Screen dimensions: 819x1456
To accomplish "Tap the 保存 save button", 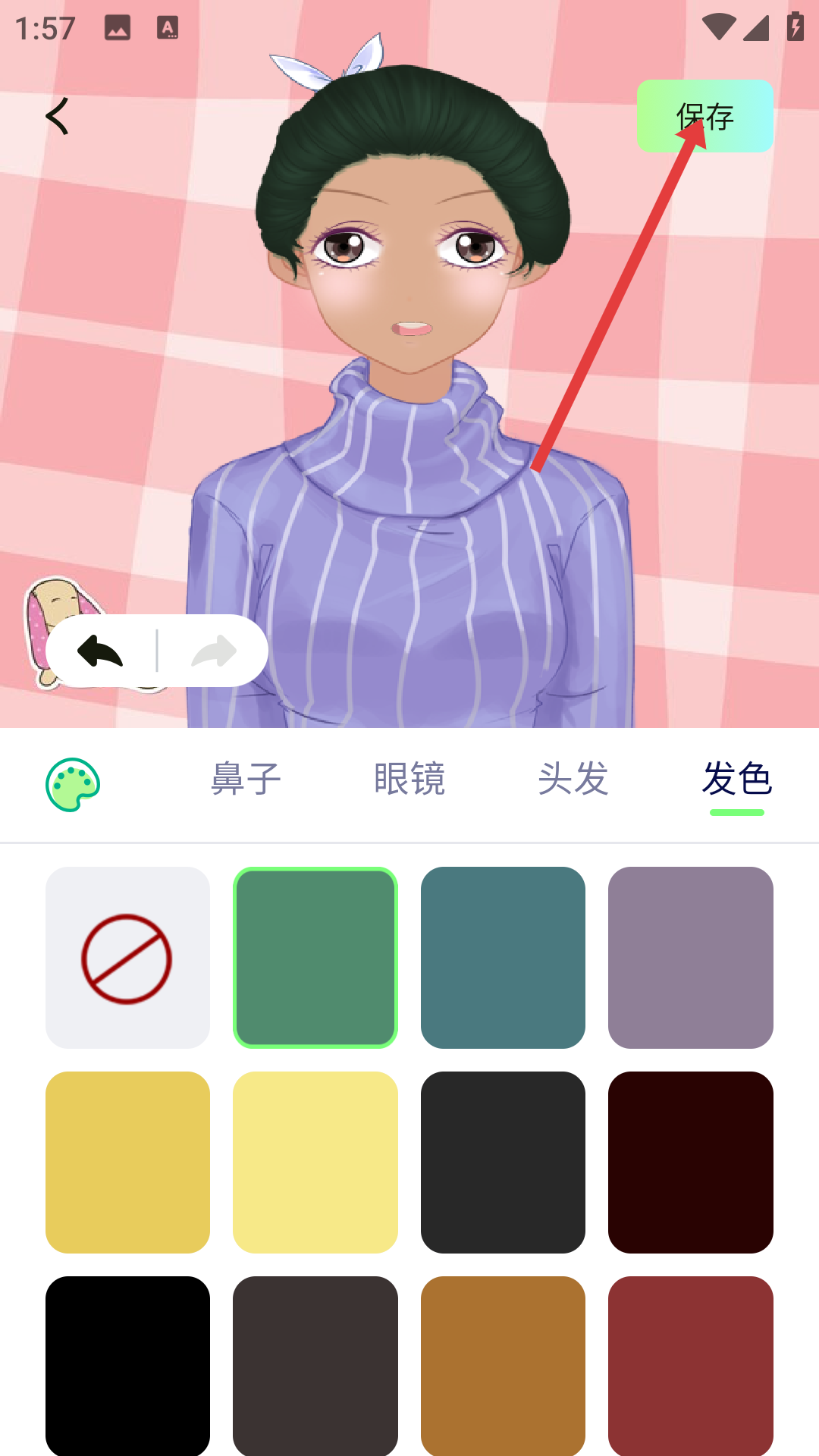I will coord(704,116).
